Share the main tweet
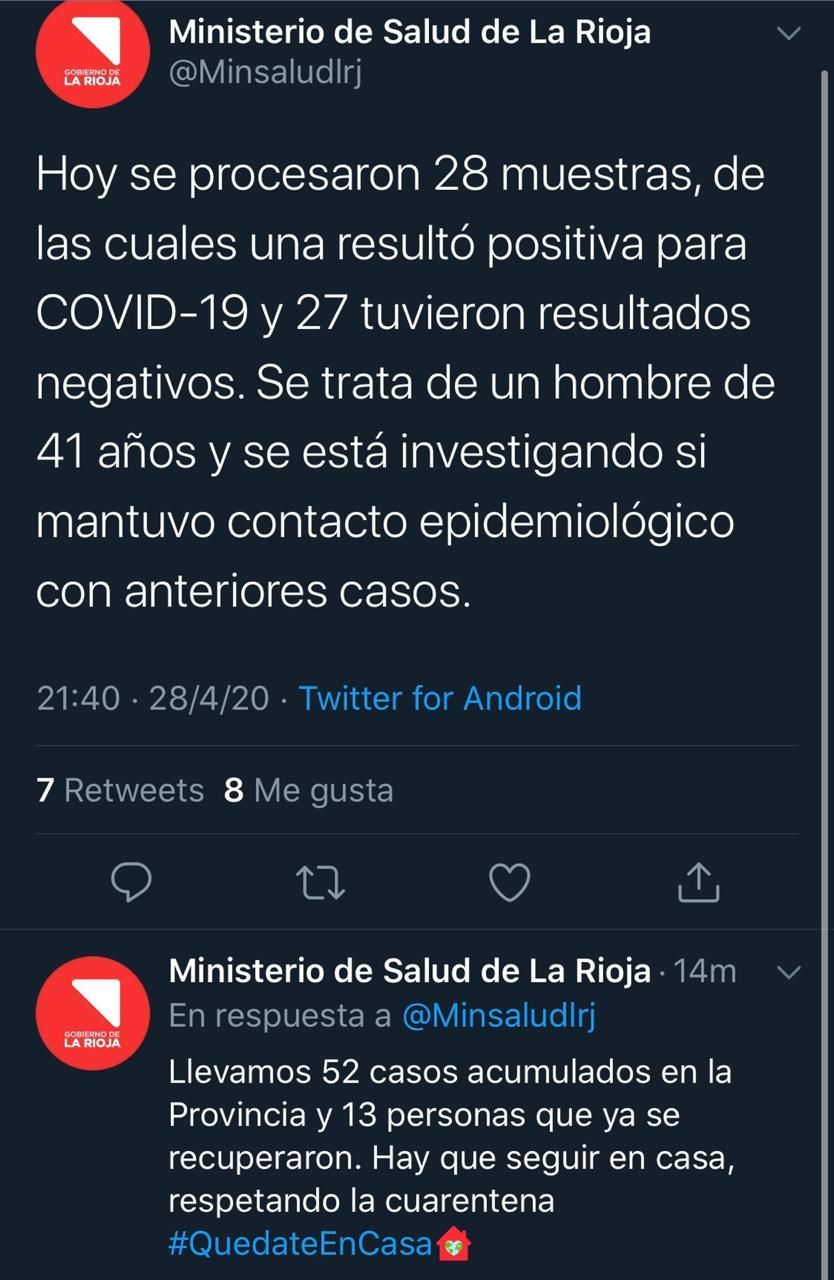 tap(699, 882)
